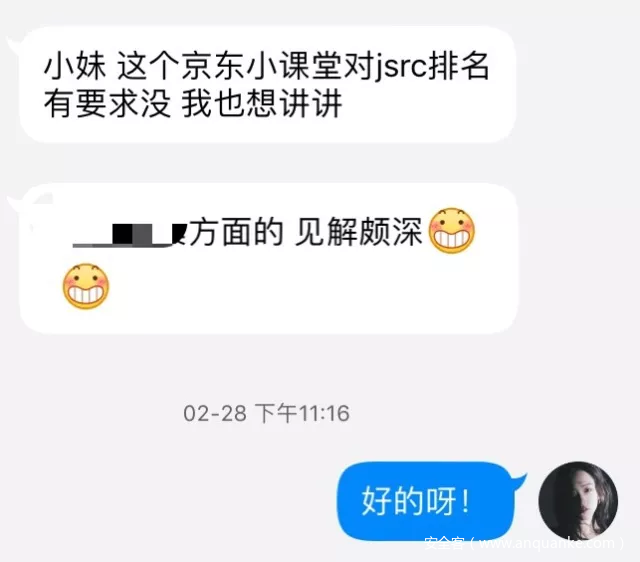Open the sender's profile avatar
The width and height of the screenshot is (640, 562).
(577, 500)
